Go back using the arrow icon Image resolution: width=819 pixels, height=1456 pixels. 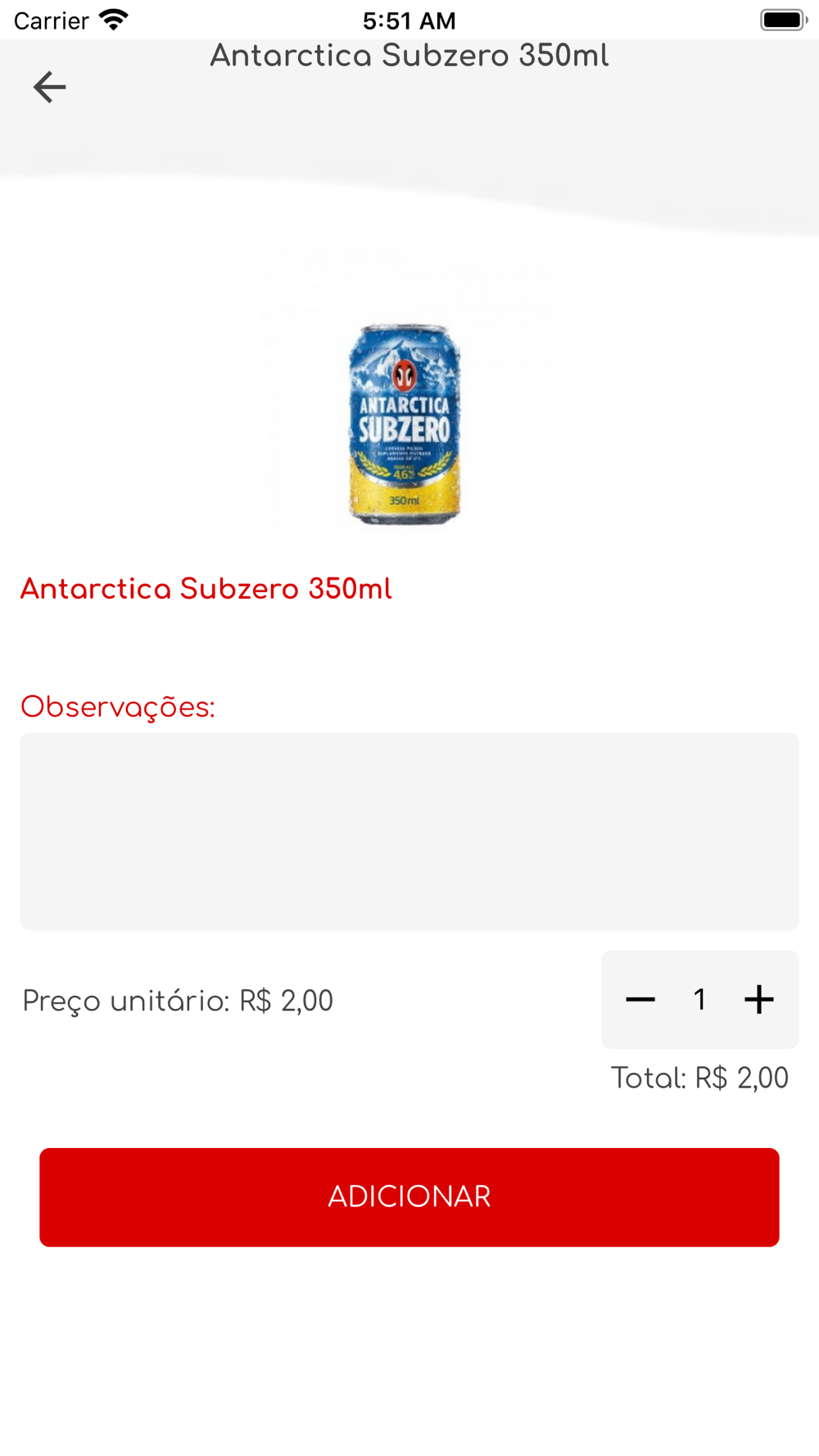click(49, 87)
